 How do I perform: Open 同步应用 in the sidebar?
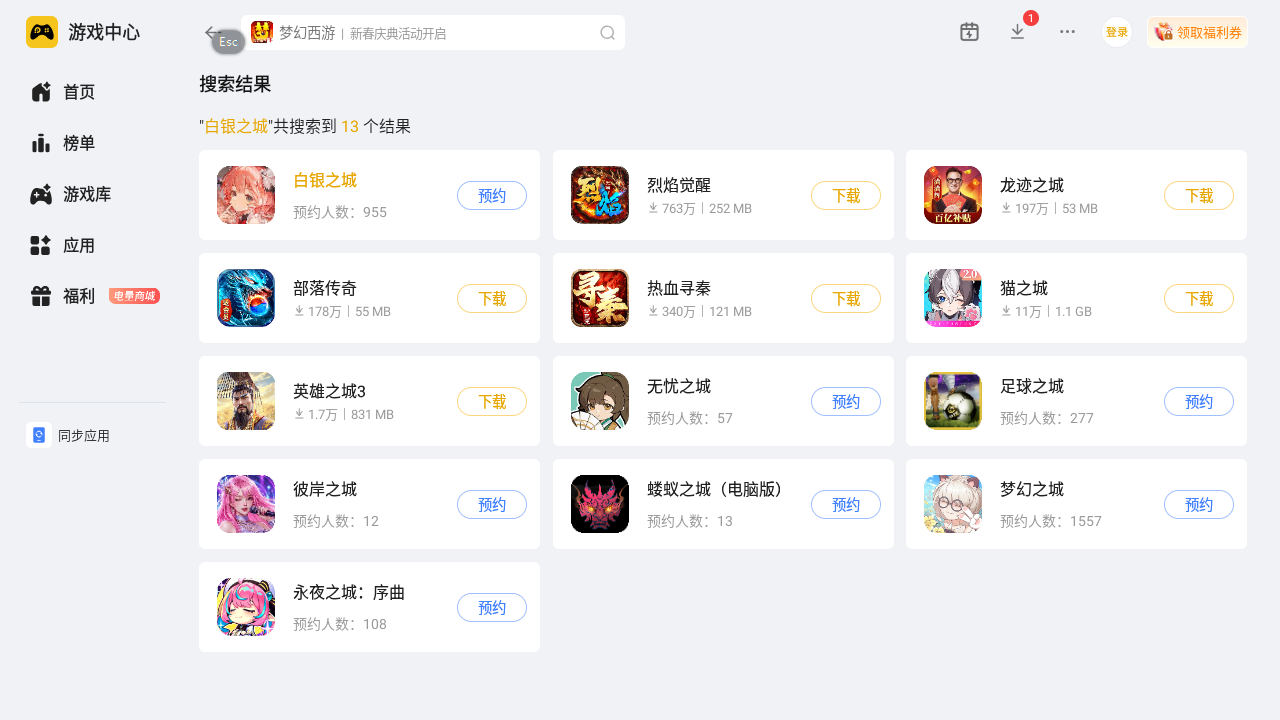83,436
